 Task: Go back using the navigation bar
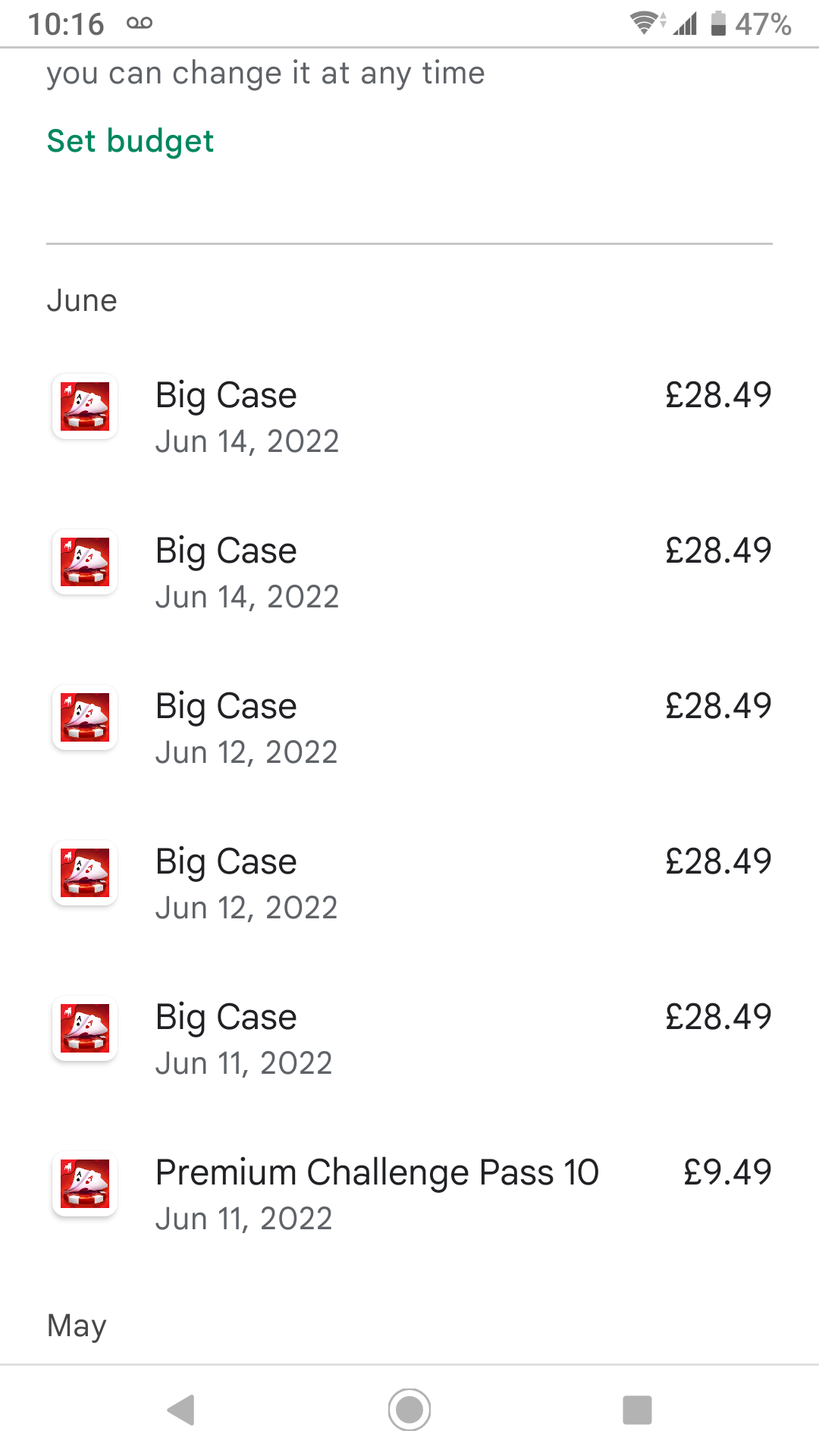pos(181,1410)
